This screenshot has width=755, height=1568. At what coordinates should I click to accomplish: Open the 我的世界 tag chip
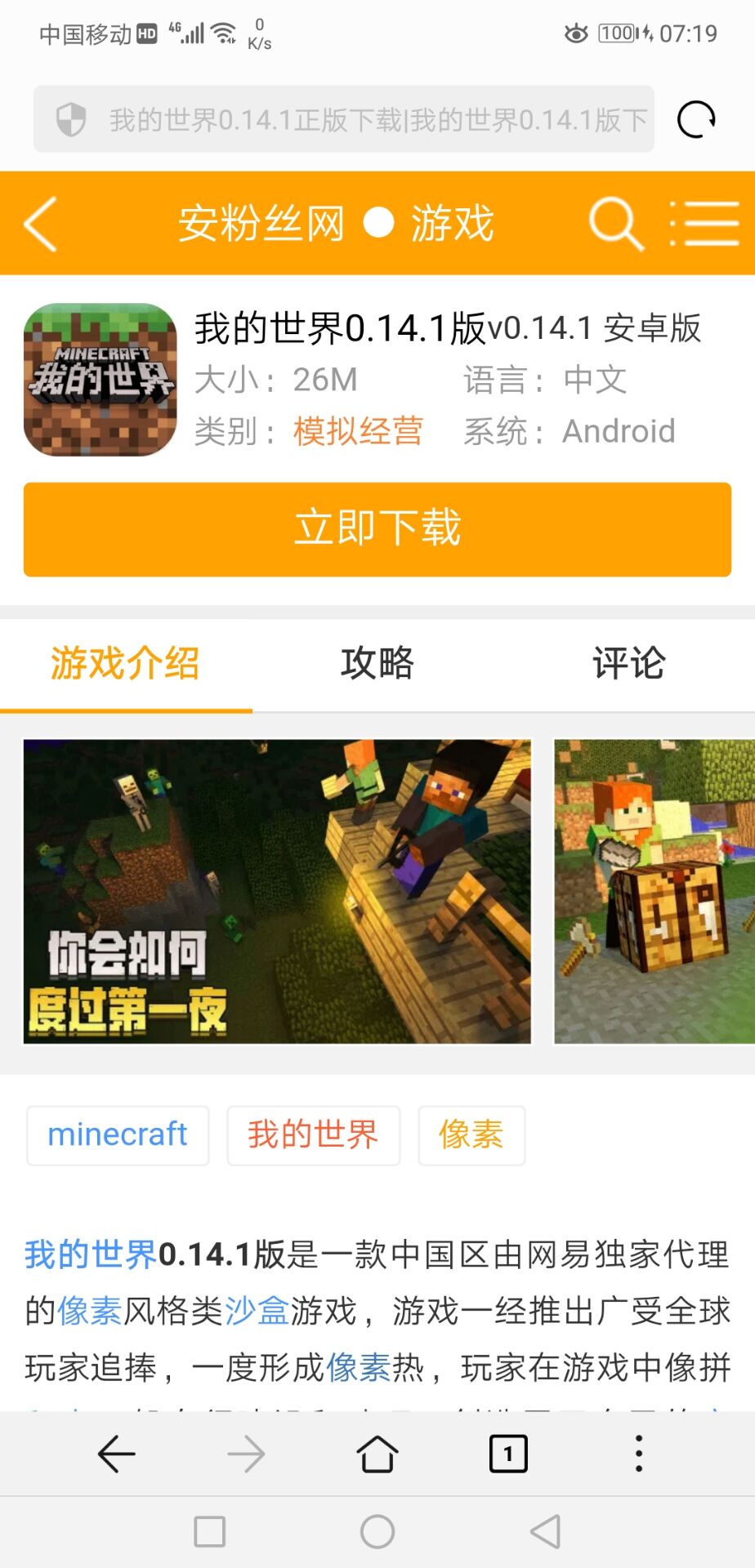pyautogui.click(x=313, y=1134)
